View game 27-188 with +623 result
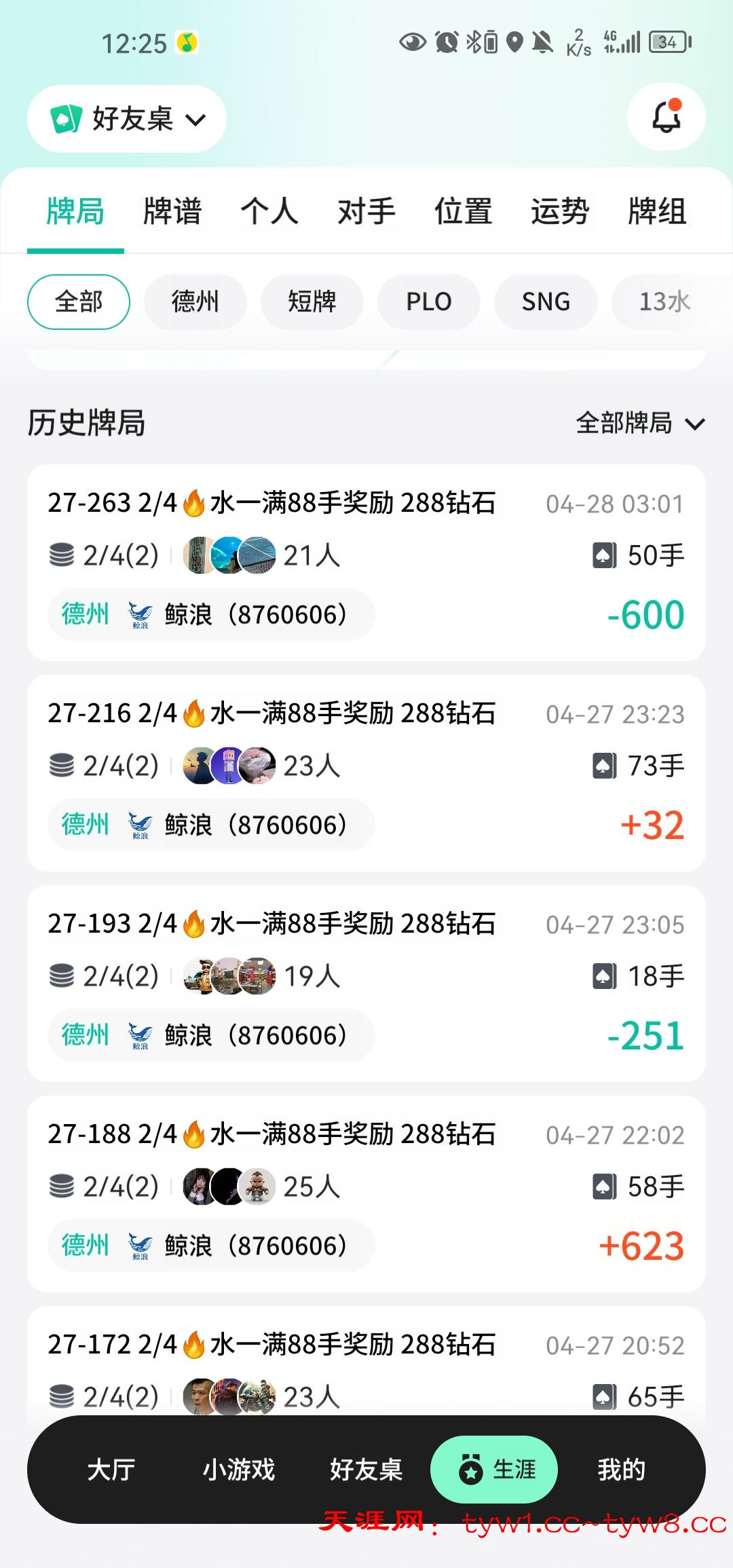 (366, 1193)
